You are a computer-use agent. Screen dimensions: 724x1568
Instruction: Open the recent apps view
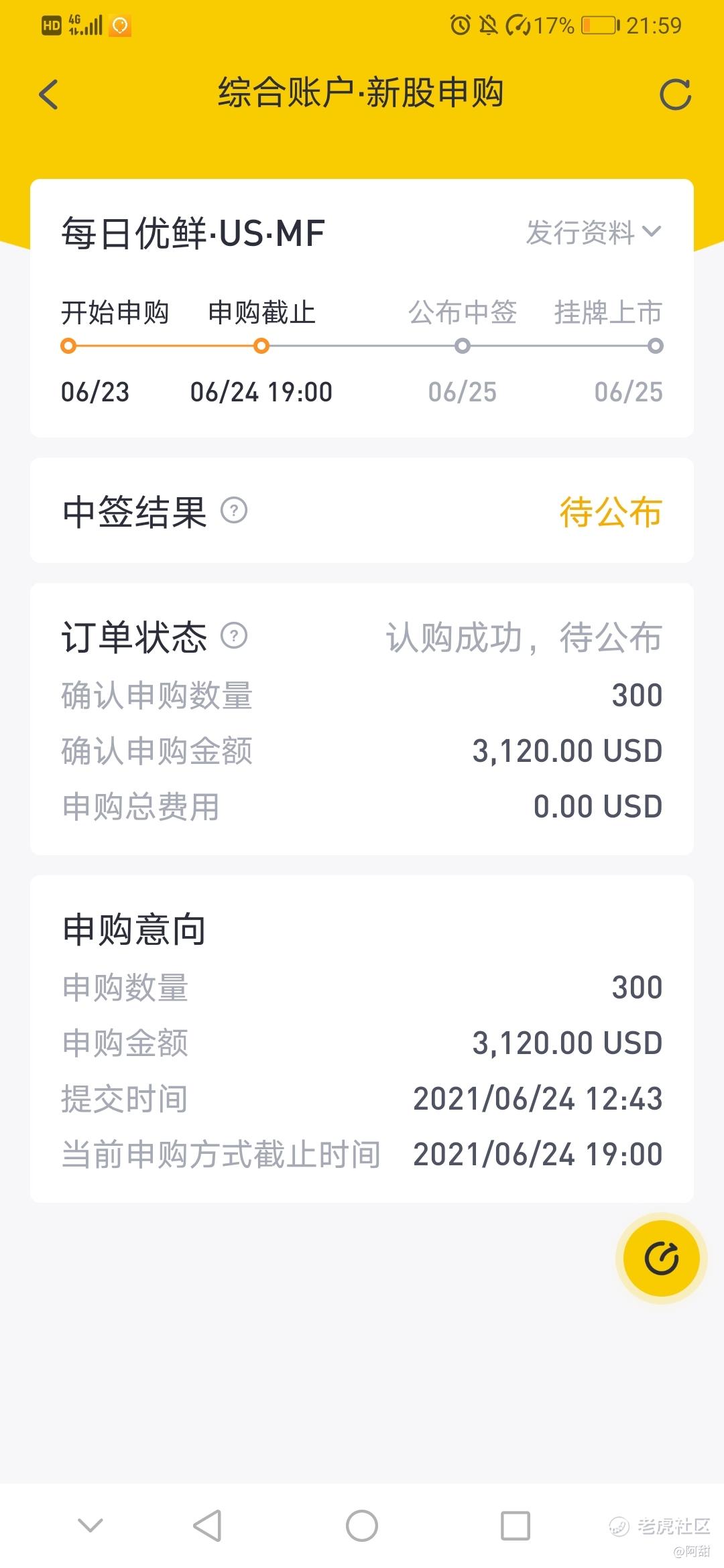(x=516, y=1526)
